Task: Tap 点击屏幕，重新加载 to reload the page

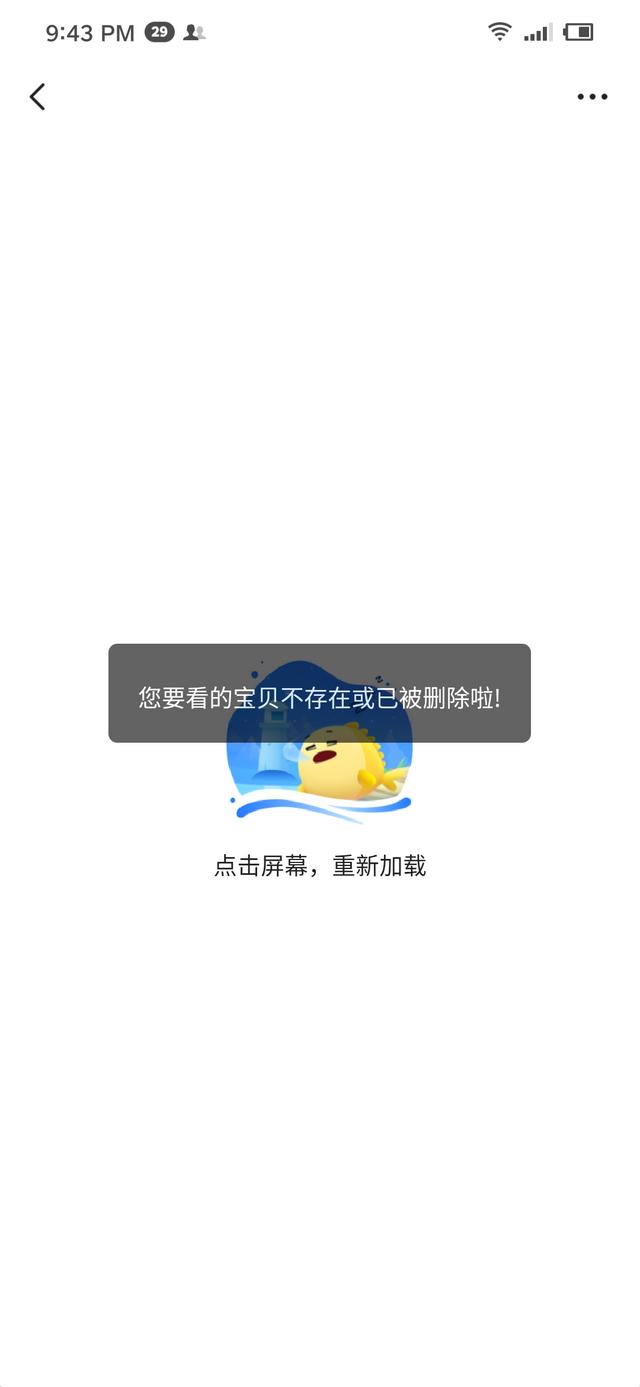Action: [x=320, y=866]
